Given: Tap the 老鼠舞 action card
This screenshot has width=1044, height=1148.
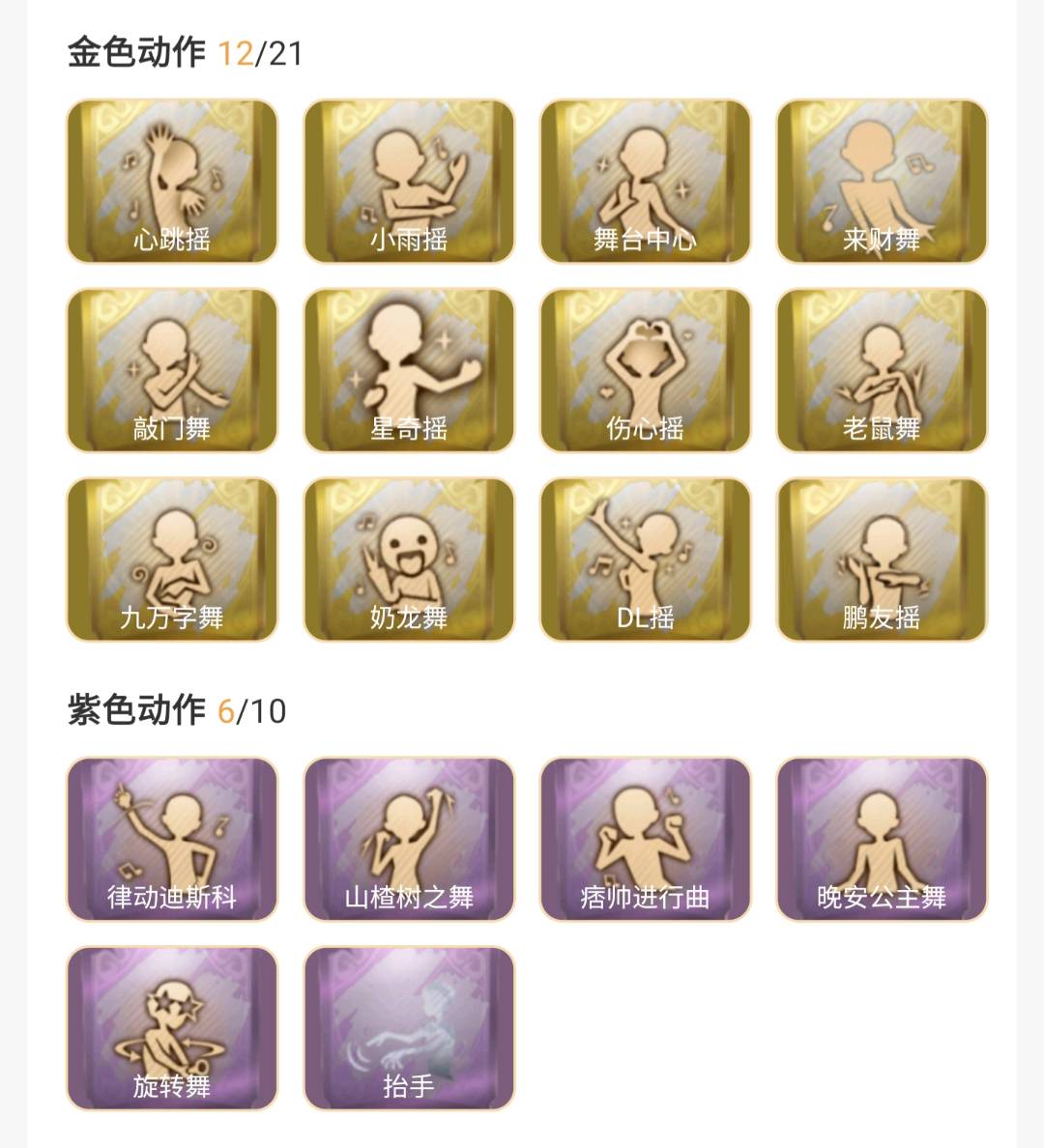Looking at the screenshot, I should (882, 370).
